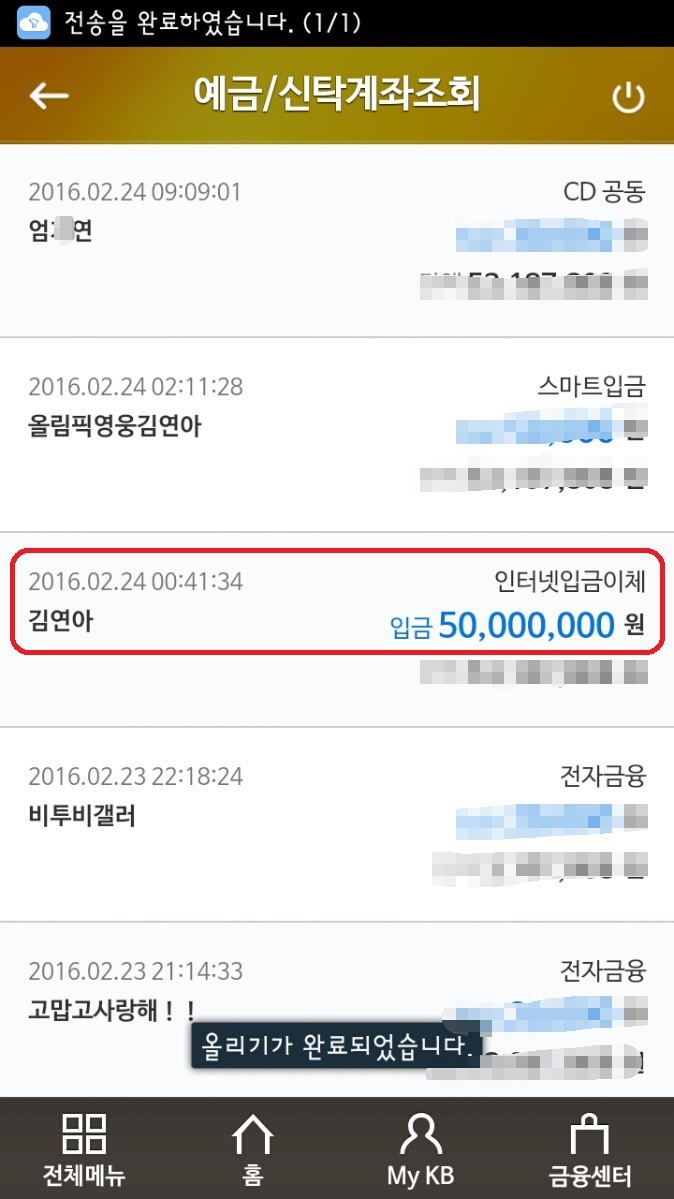Tap the power logout icon
Viewport: 674px width, 1199px height.
pos(628,97)
